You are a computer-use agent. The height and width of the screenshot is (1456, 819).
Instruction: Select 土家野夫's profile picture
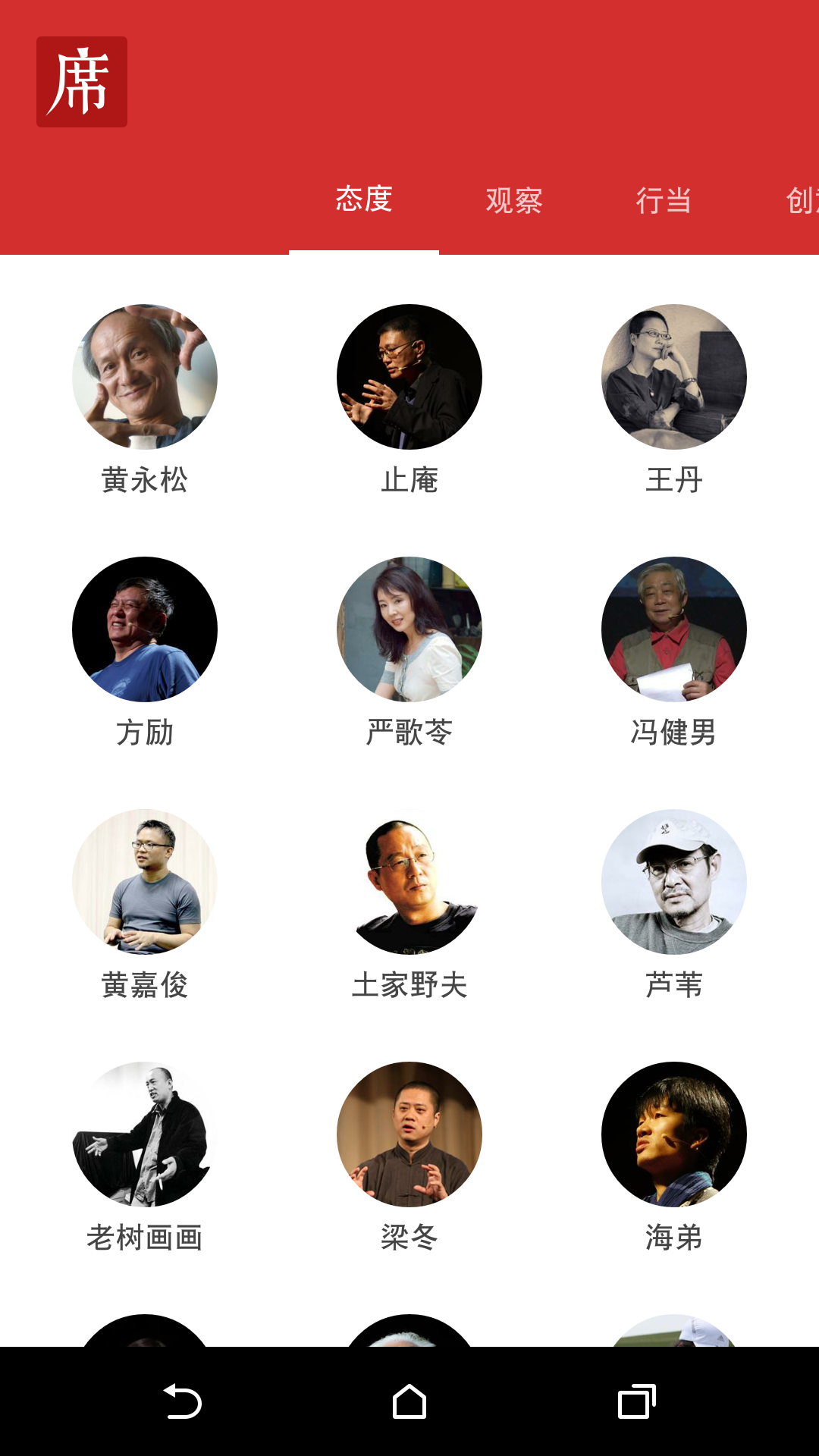click(409, 882)
